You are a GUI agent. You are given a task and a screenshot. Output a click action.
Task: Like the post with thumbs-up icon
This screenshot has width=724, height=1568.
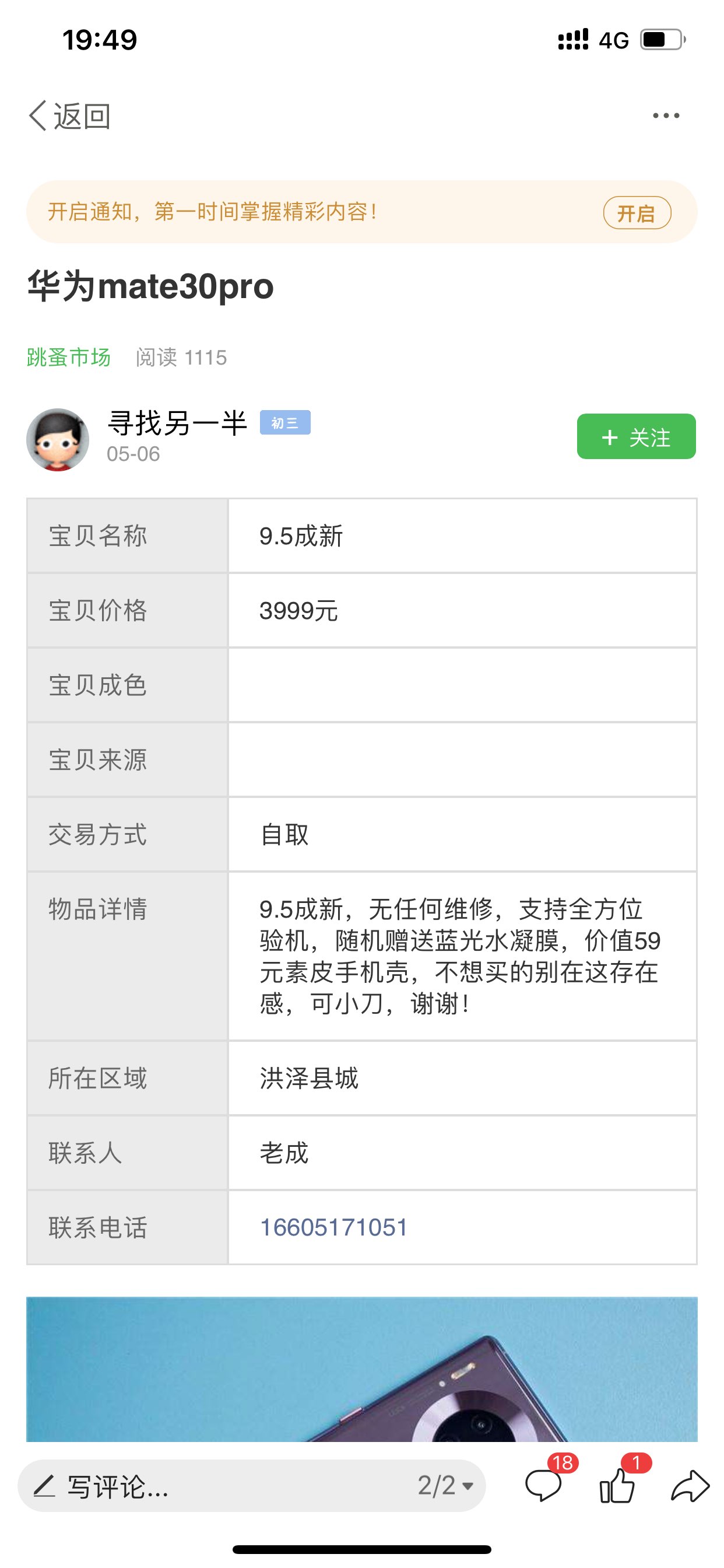tap(618, 1483)
